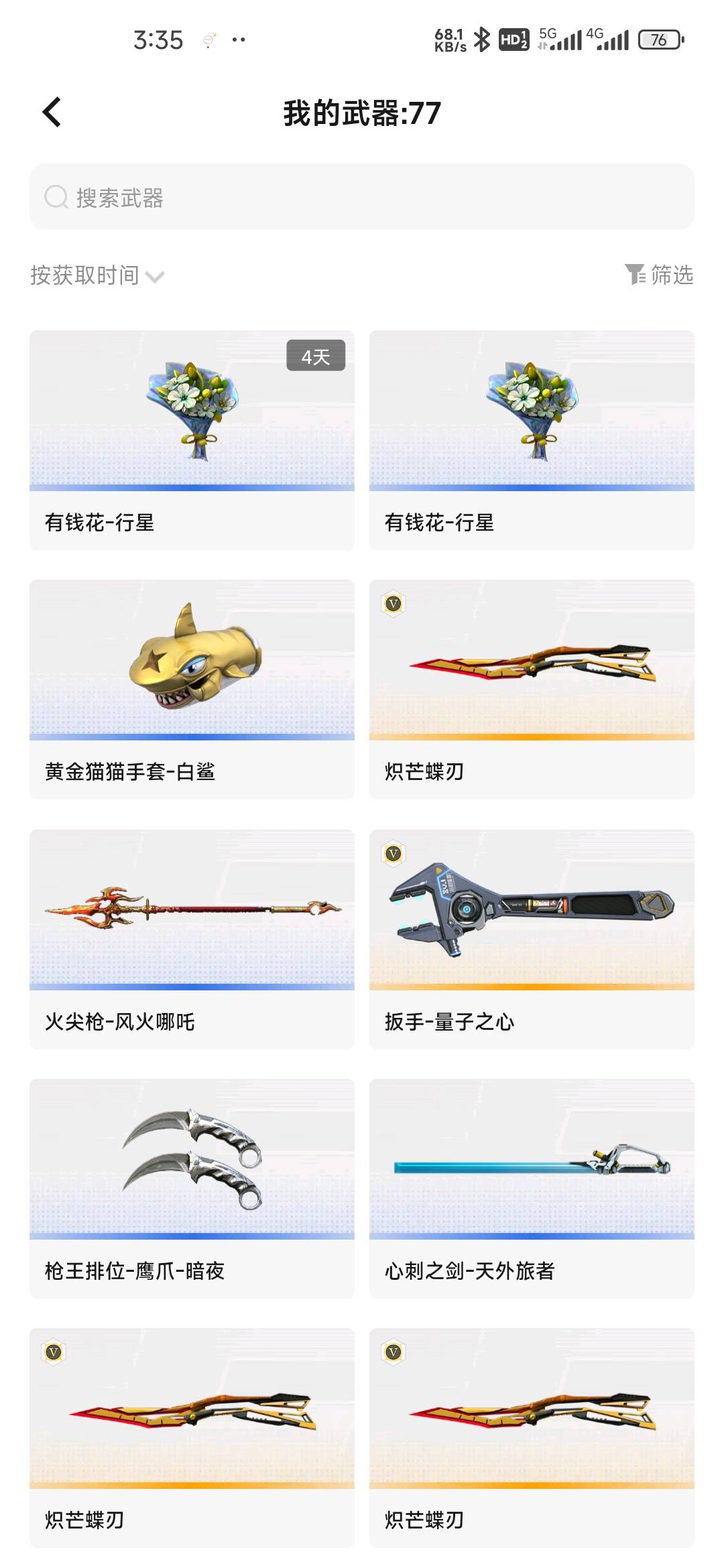Open the 筛选 filter options
Viewport: 724px width, 1568px height.
point(659,275)
